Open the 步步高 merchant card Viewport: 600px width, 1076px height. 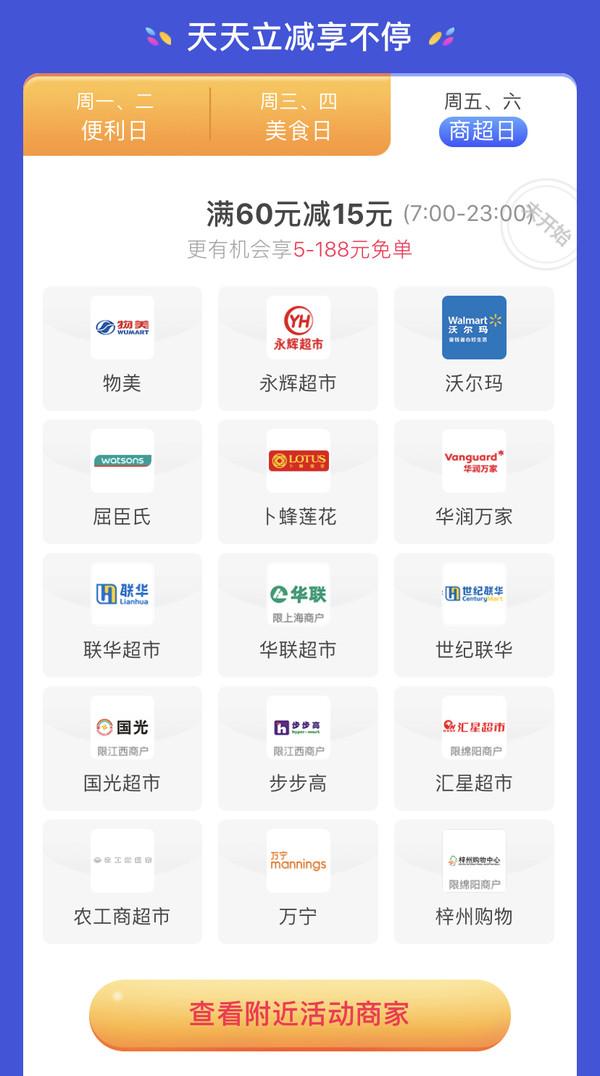click(298, 747)
